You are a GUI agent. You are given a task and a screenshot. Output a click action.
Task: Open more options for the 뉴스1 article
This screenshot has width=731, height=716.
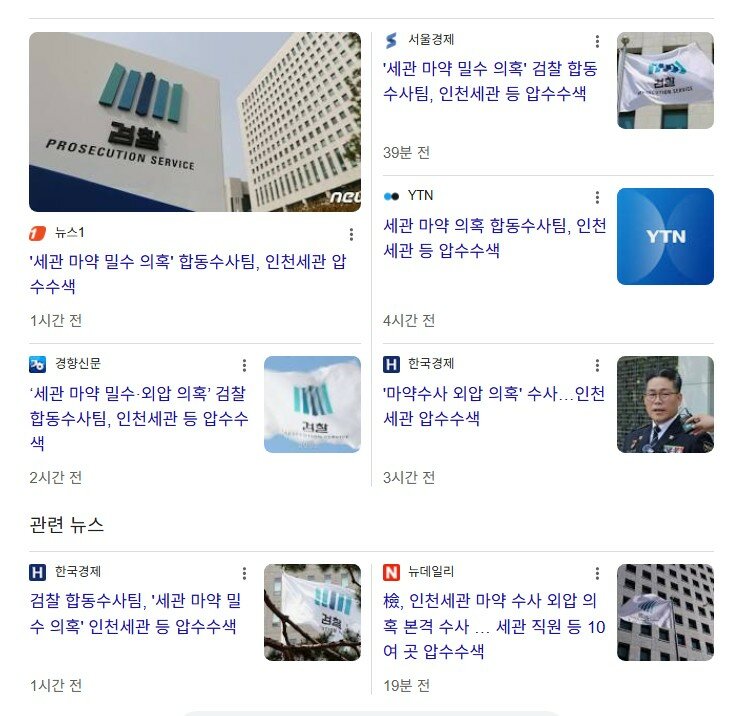click(x=351, y=234)
